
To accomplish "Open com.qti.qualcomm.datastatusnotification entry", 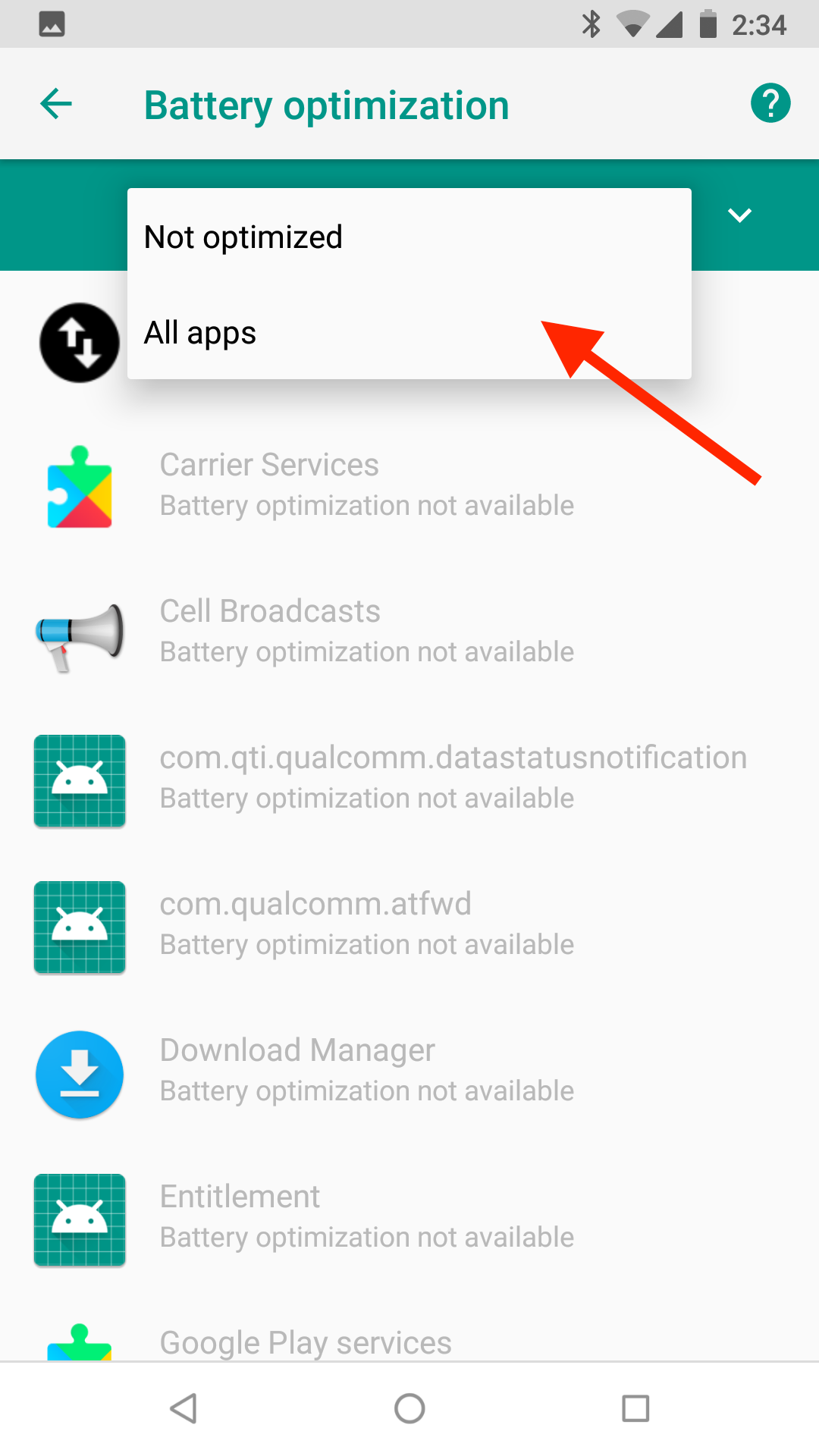I will (x=409, y=777).
